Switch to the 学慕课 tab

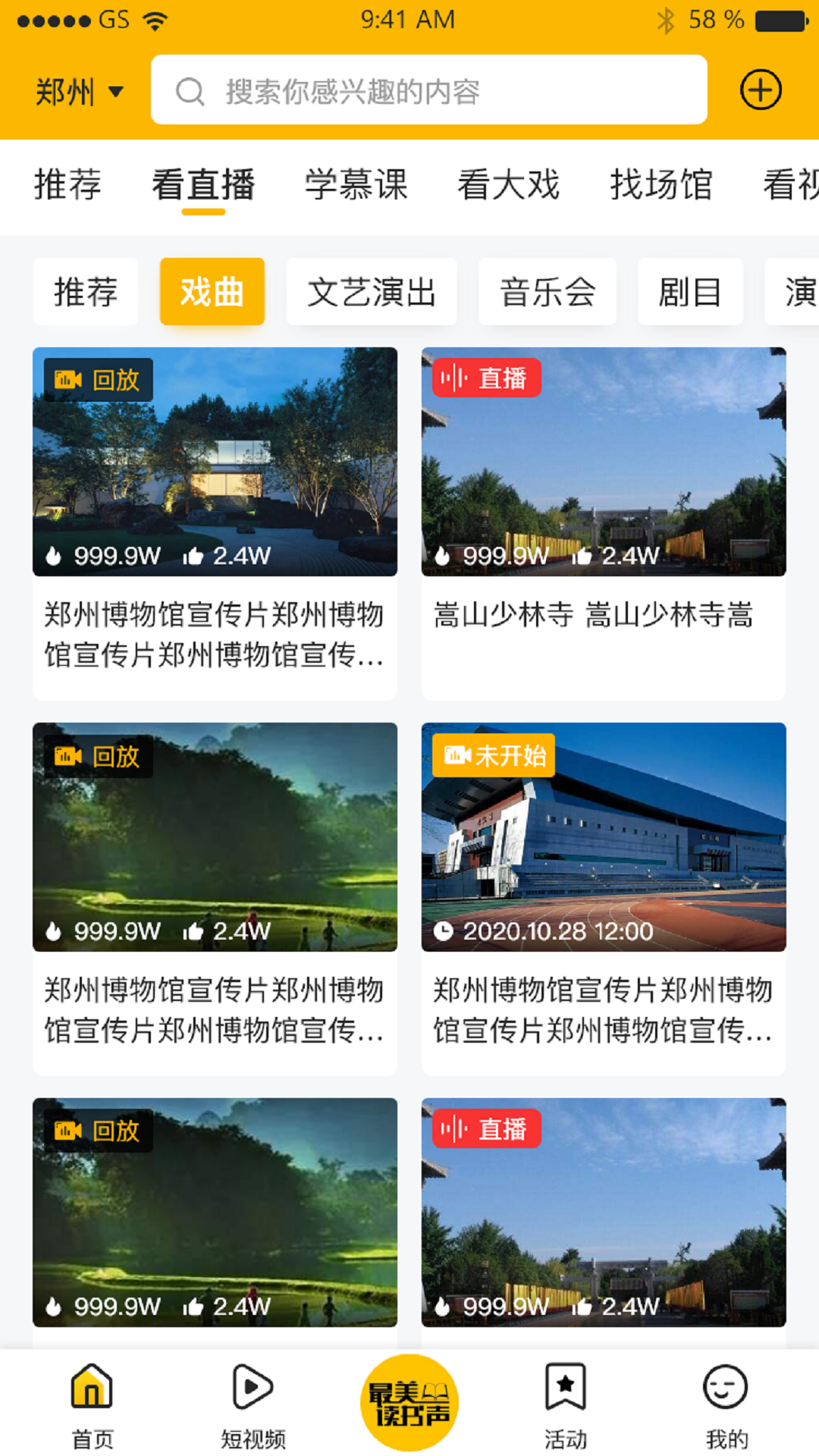356,185
